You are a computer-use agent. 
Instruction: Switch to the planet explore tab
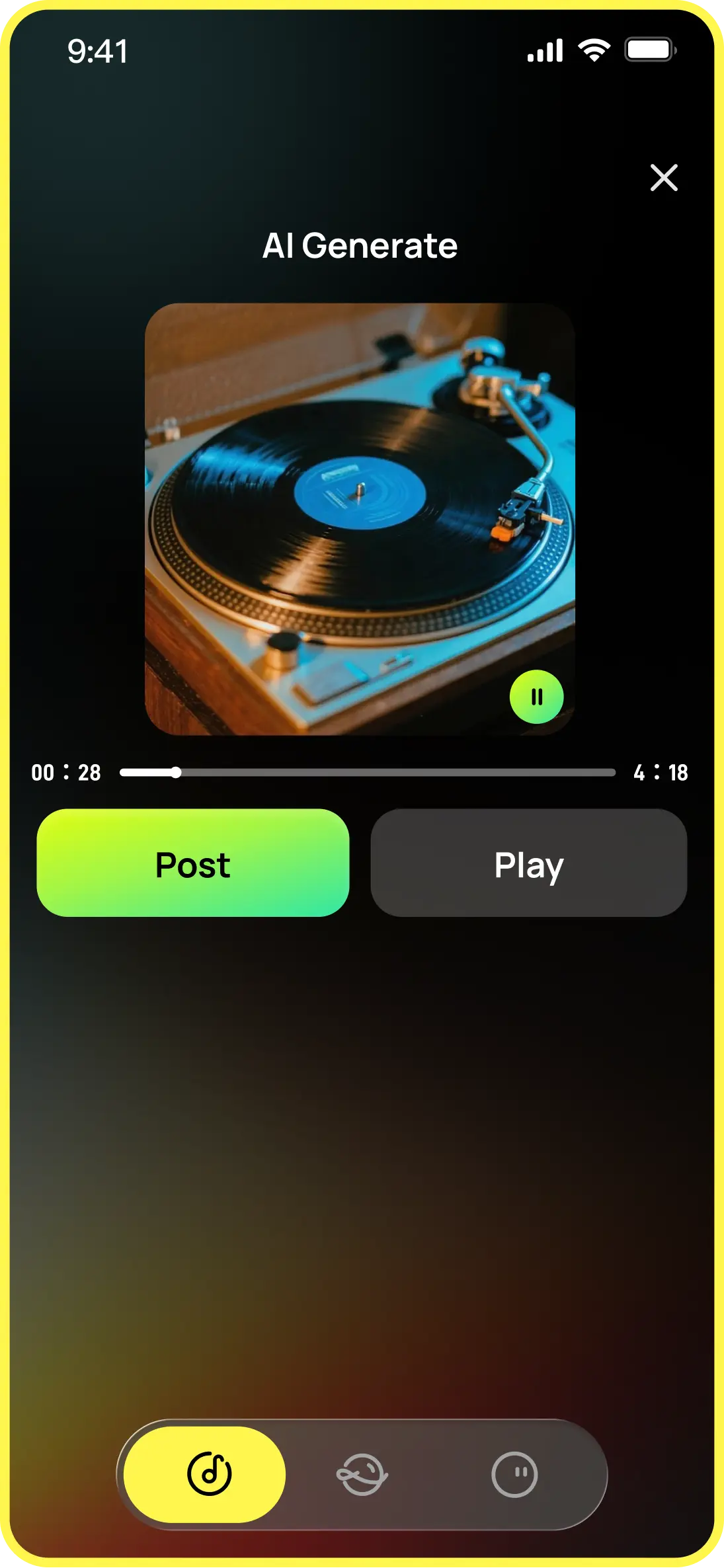point(362,1474)
